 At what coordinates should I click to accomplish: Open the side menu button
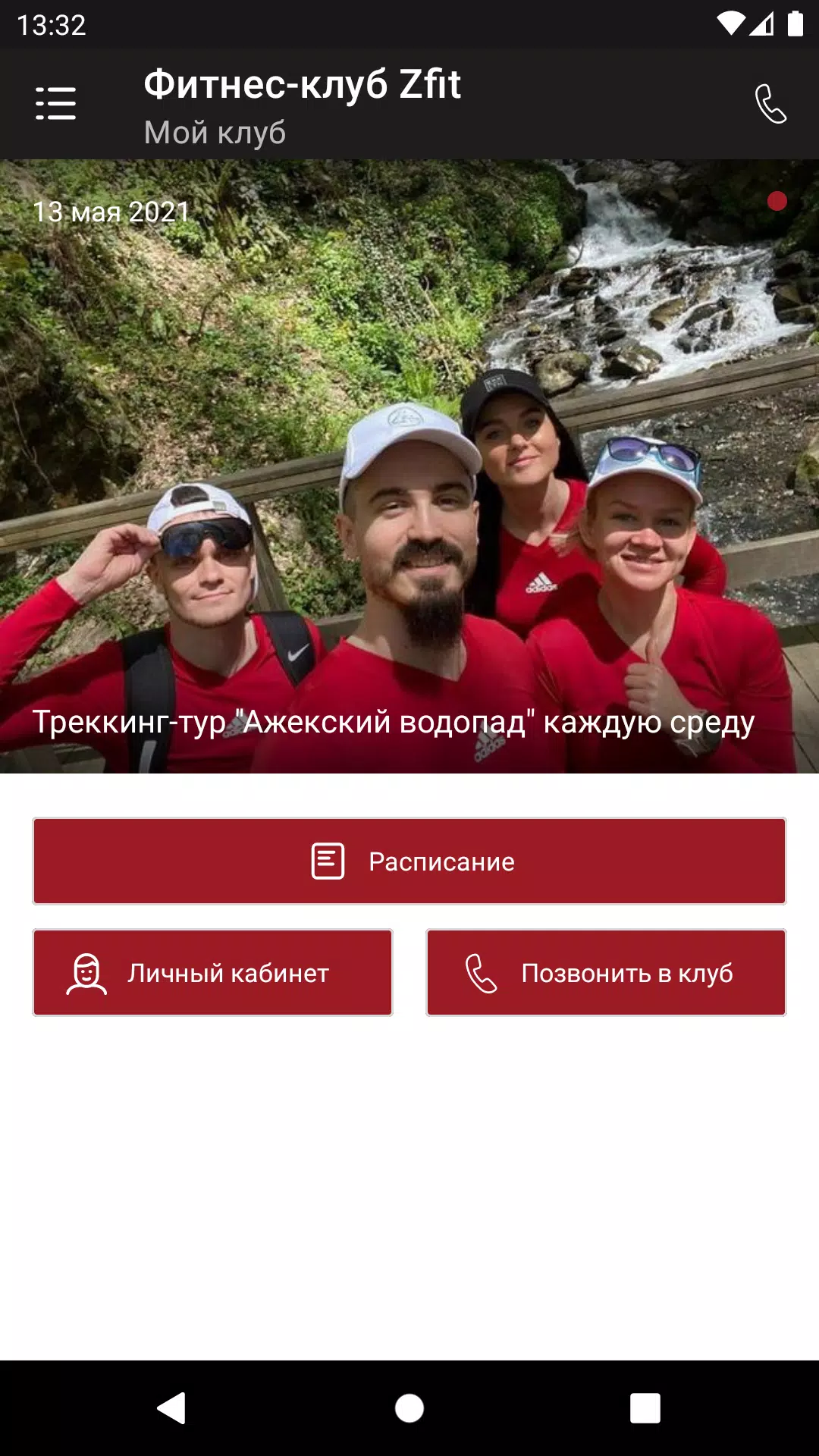(x=55, y=103)
